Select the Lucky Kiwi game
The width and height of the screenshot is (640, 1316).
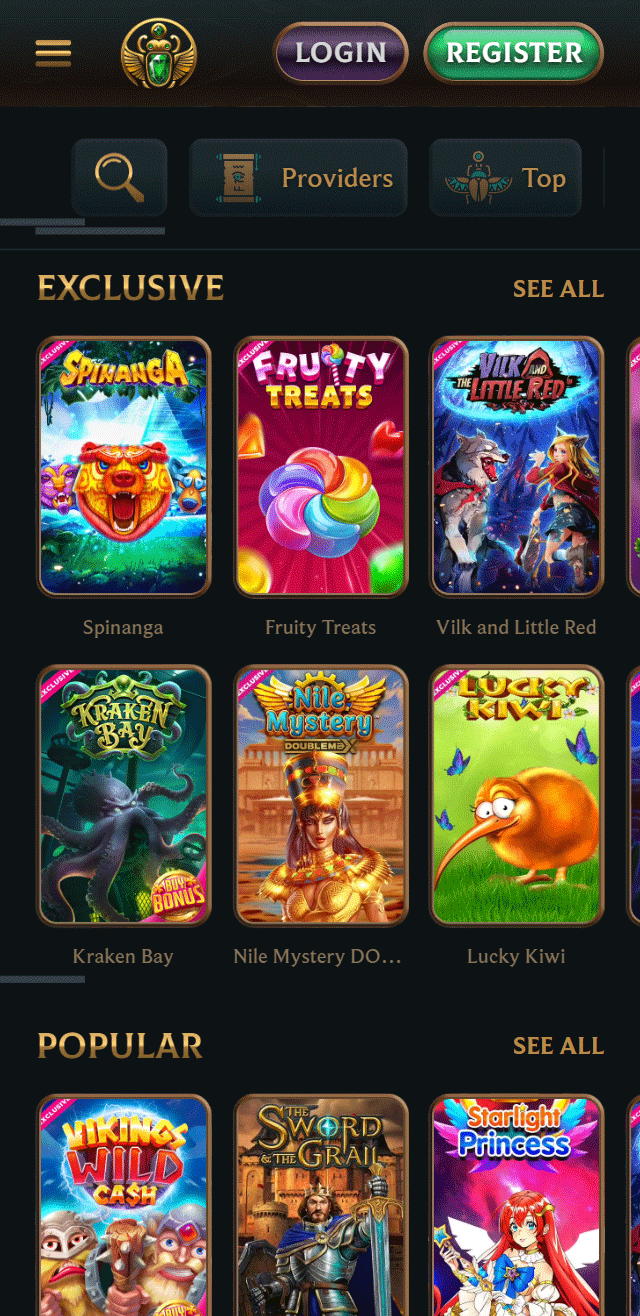pos(517,795)
